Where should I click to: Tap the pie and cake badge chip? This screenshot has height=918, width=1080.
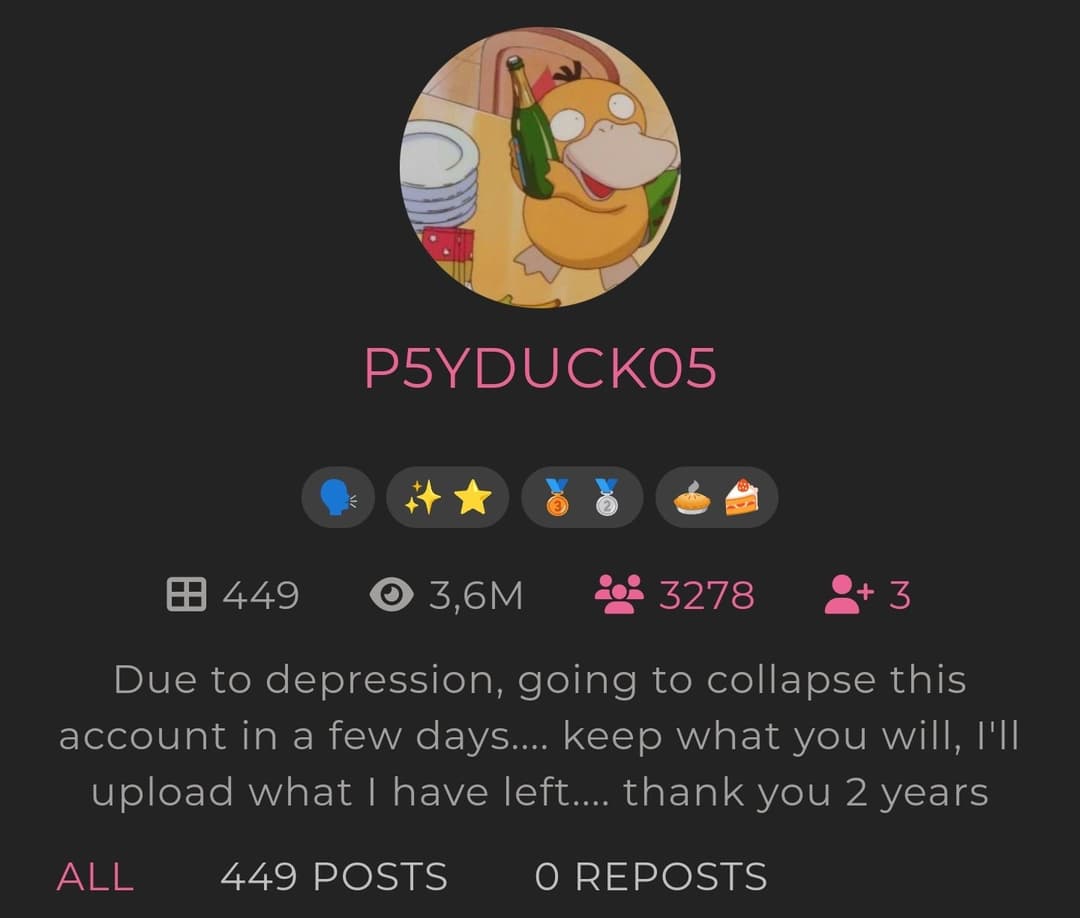716,497
